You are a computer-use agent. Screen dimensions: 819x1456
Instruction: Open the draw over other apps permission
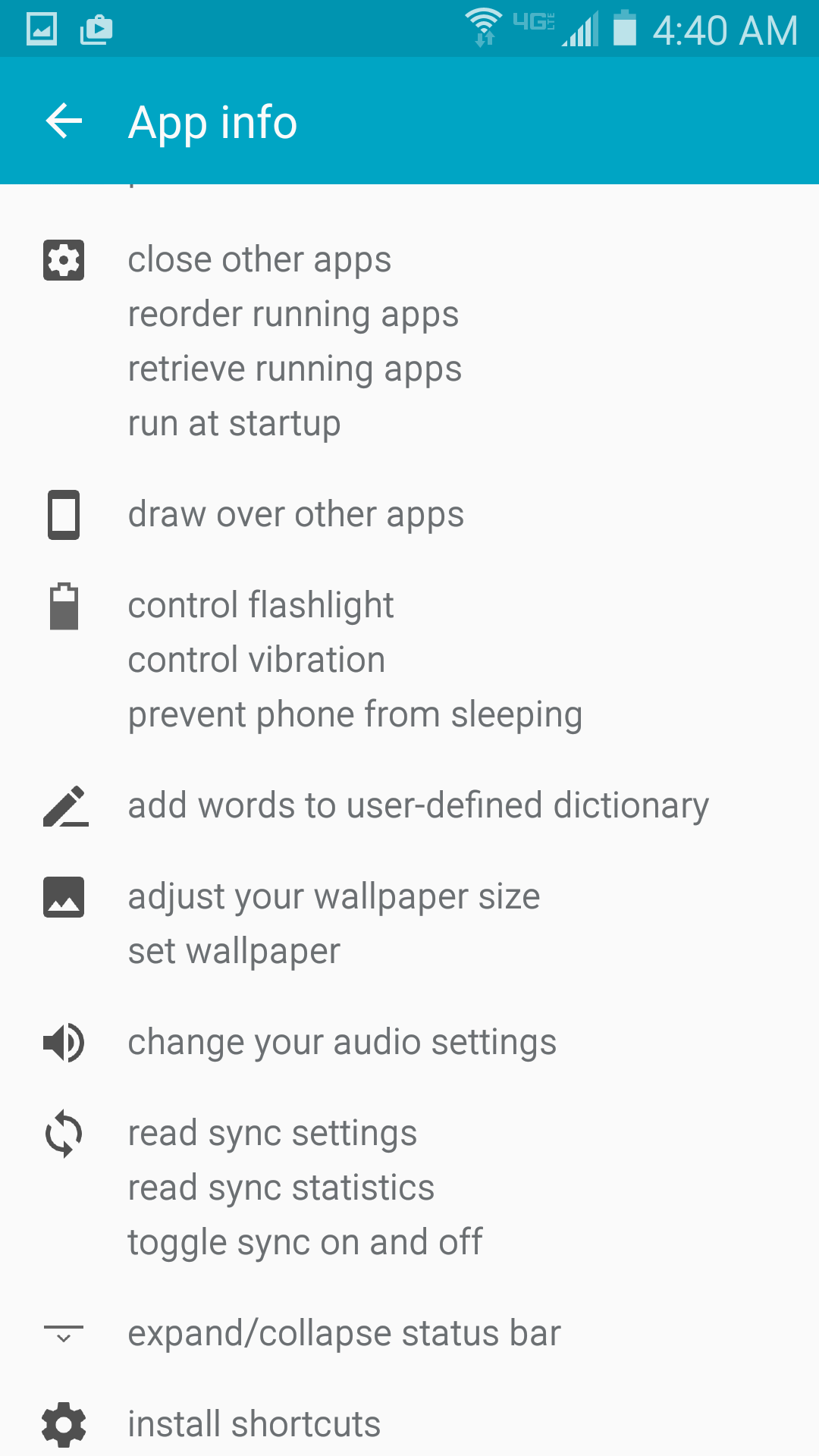point(296,515)
